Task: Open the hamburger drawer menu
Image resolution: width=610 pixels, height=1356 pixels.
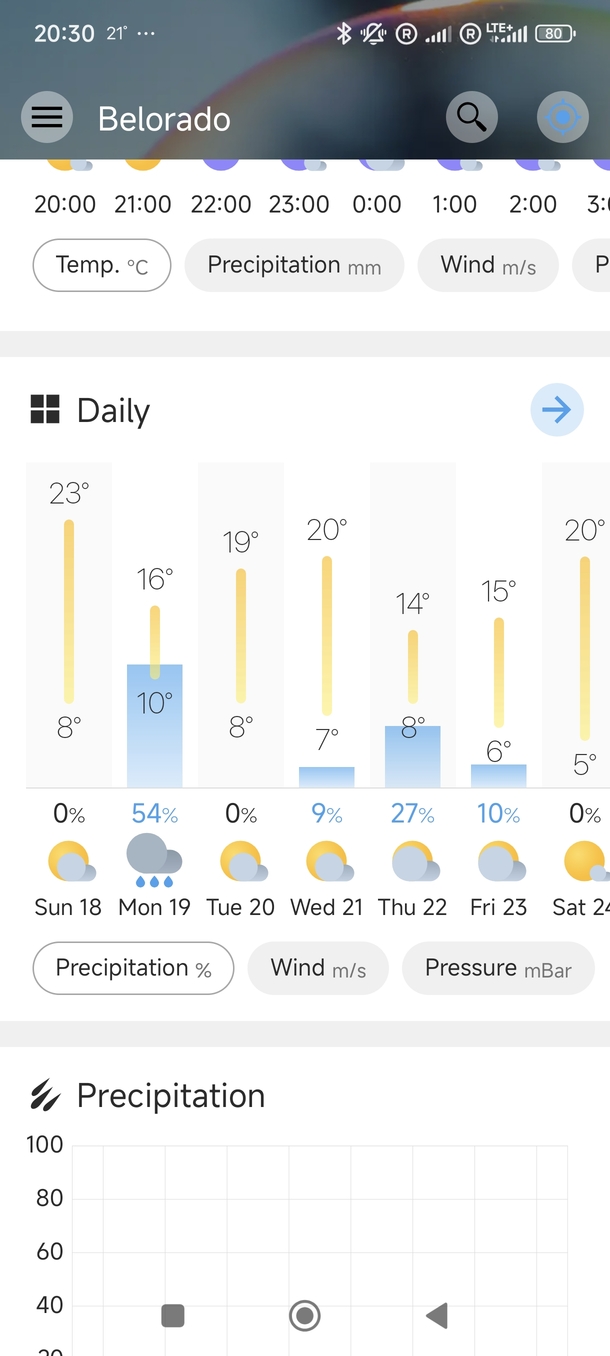Action: point(46,119)
